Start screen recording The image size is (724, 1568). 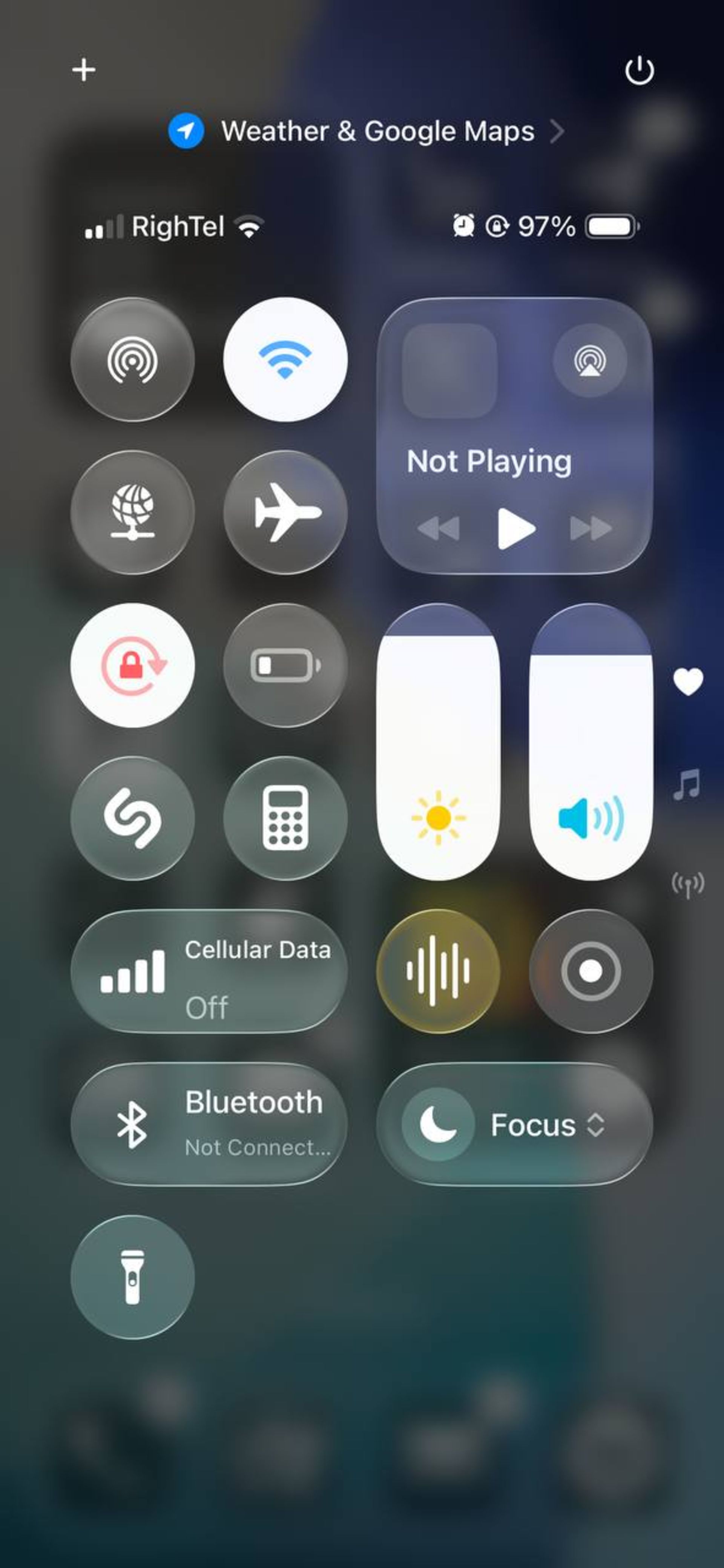point(591,971)
